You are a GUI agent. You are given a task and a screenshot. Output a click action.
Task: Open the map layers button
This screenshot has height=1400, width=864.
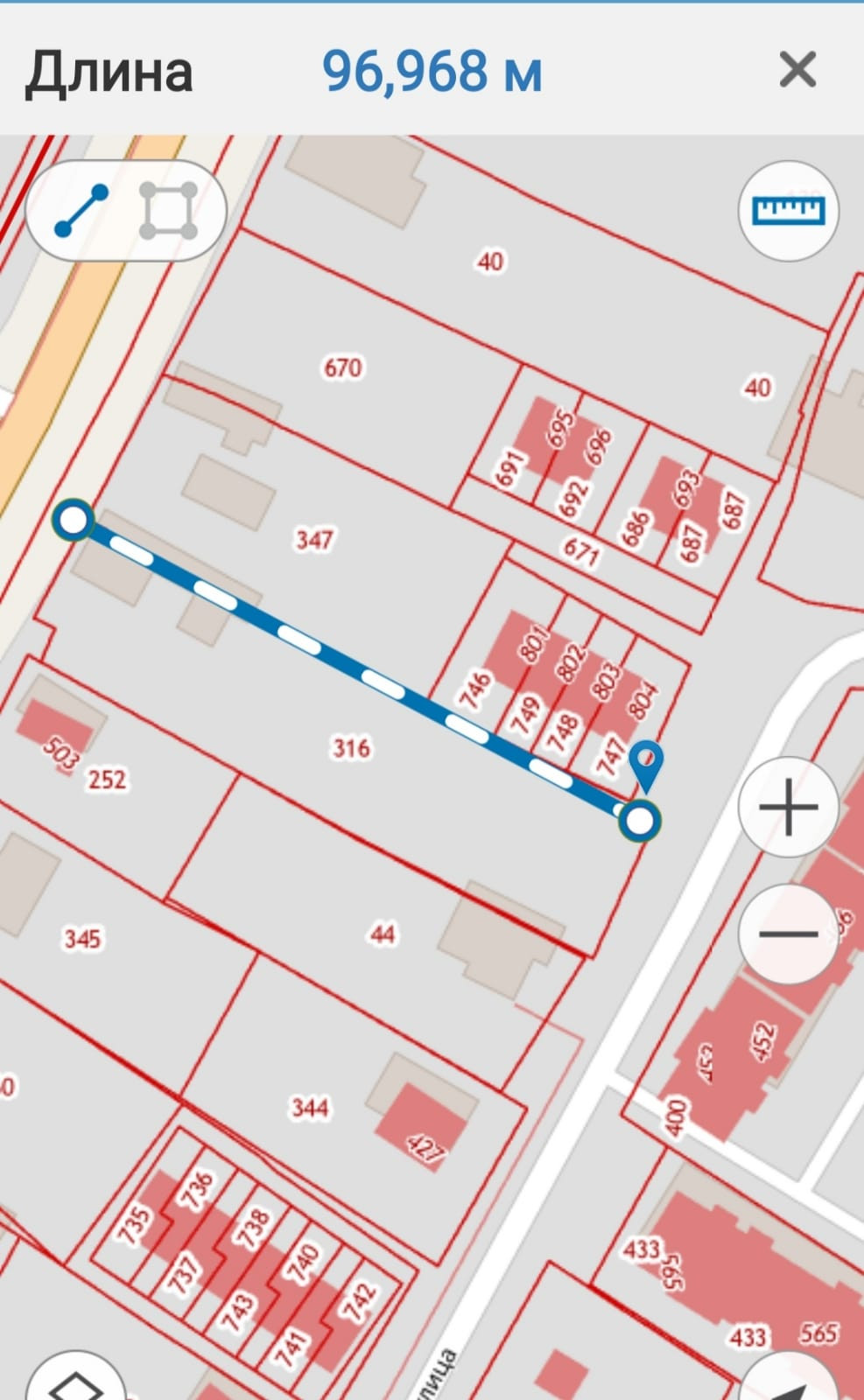[75, 1381]
